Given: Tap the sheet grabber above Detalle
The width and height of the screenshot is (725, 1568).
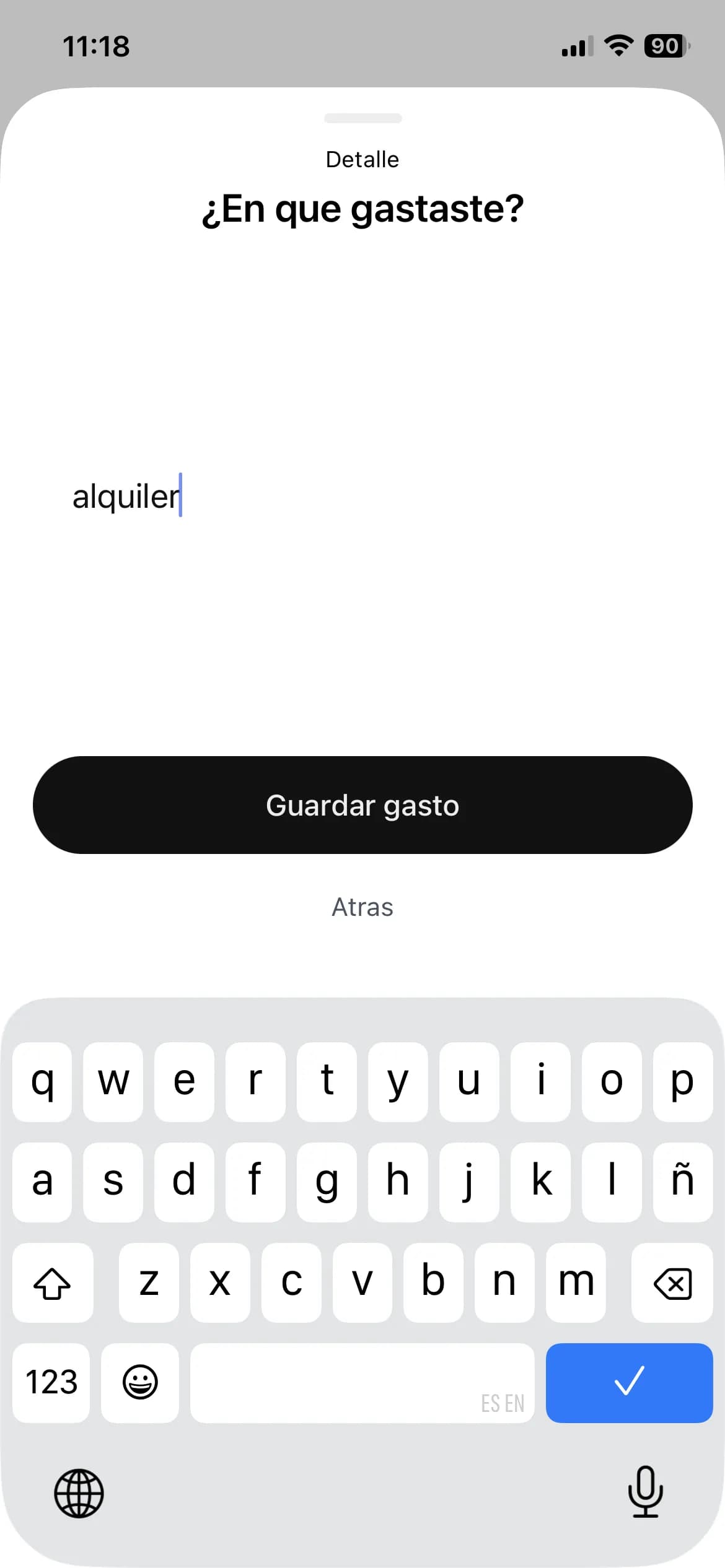Looking at the screenshot, I should [362, 118].
